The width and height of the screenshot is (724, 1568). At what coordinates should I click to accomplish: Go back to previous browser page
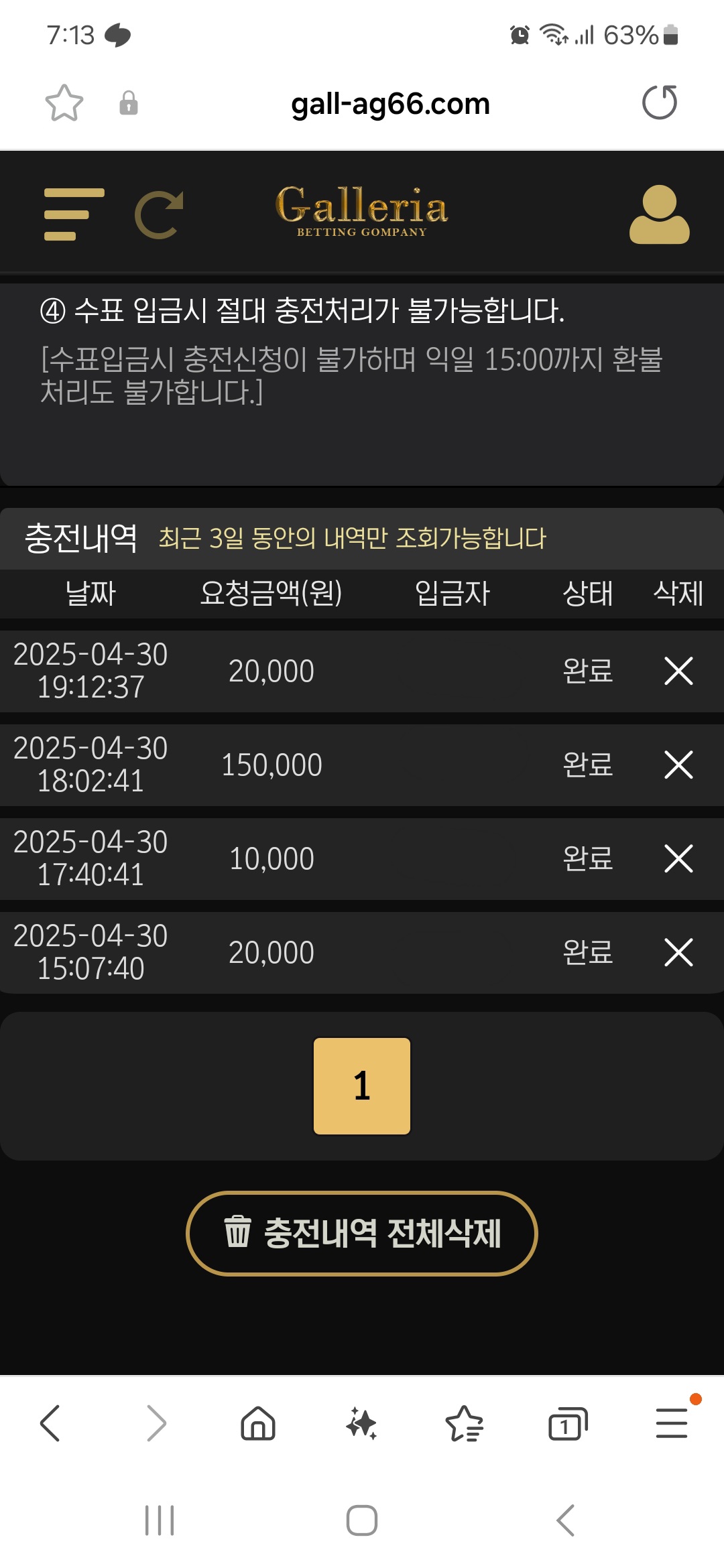[x=51, y=1423]
